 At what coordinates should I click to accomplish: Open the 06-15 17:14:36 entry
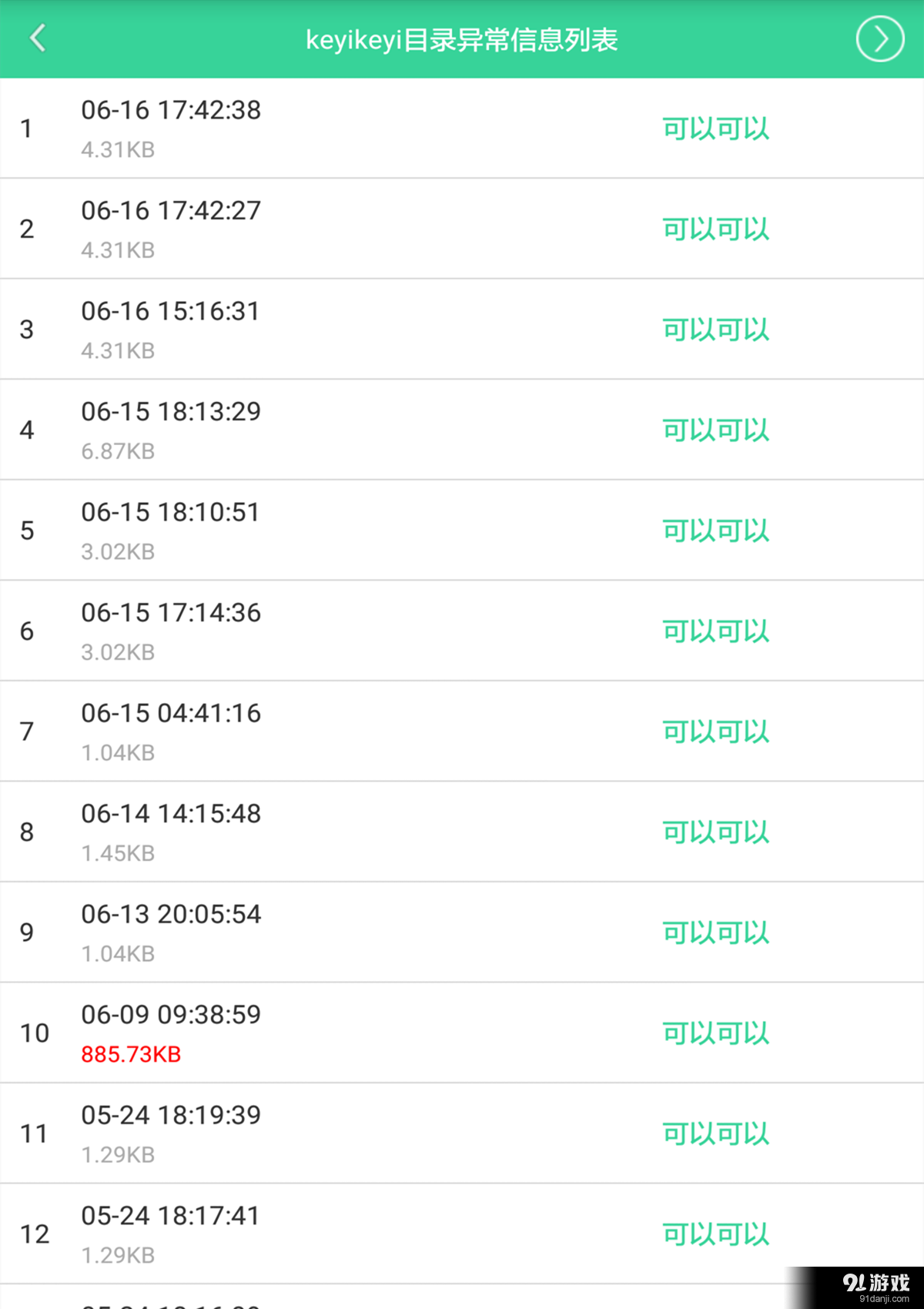pos(171,613)
